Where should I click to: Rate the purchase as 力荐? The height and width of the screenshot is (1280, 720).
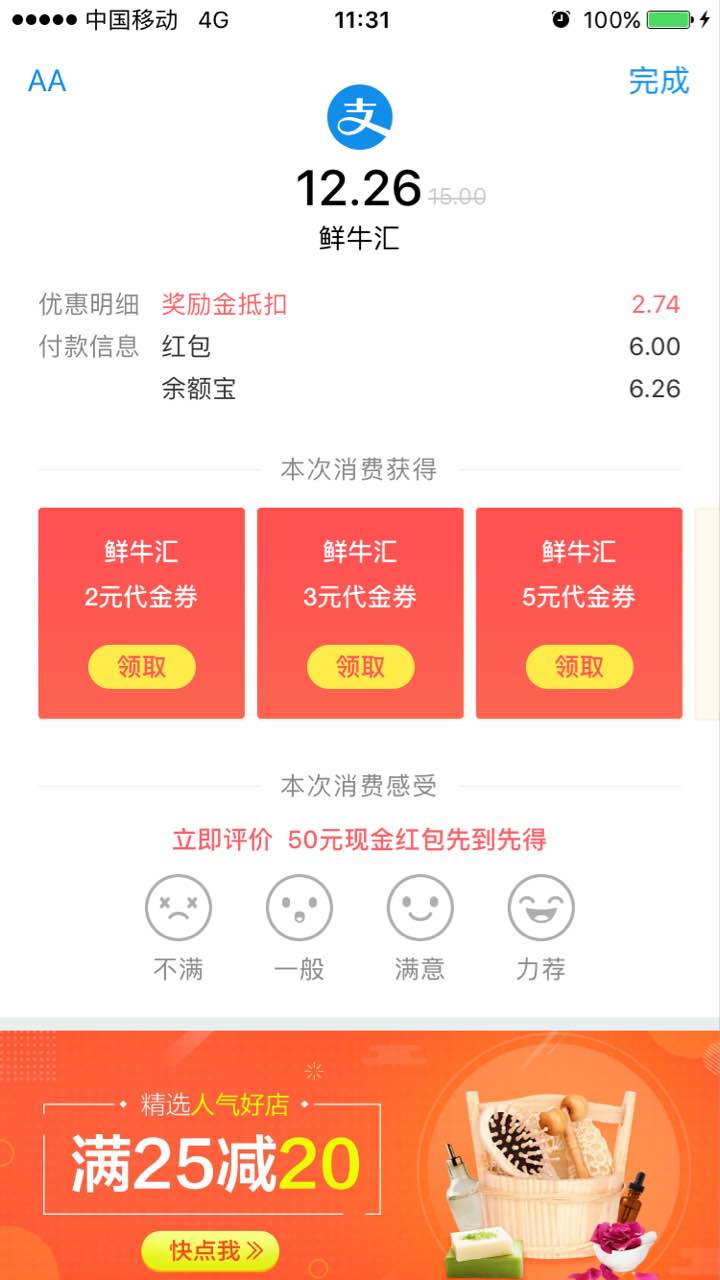click(541, 908)
